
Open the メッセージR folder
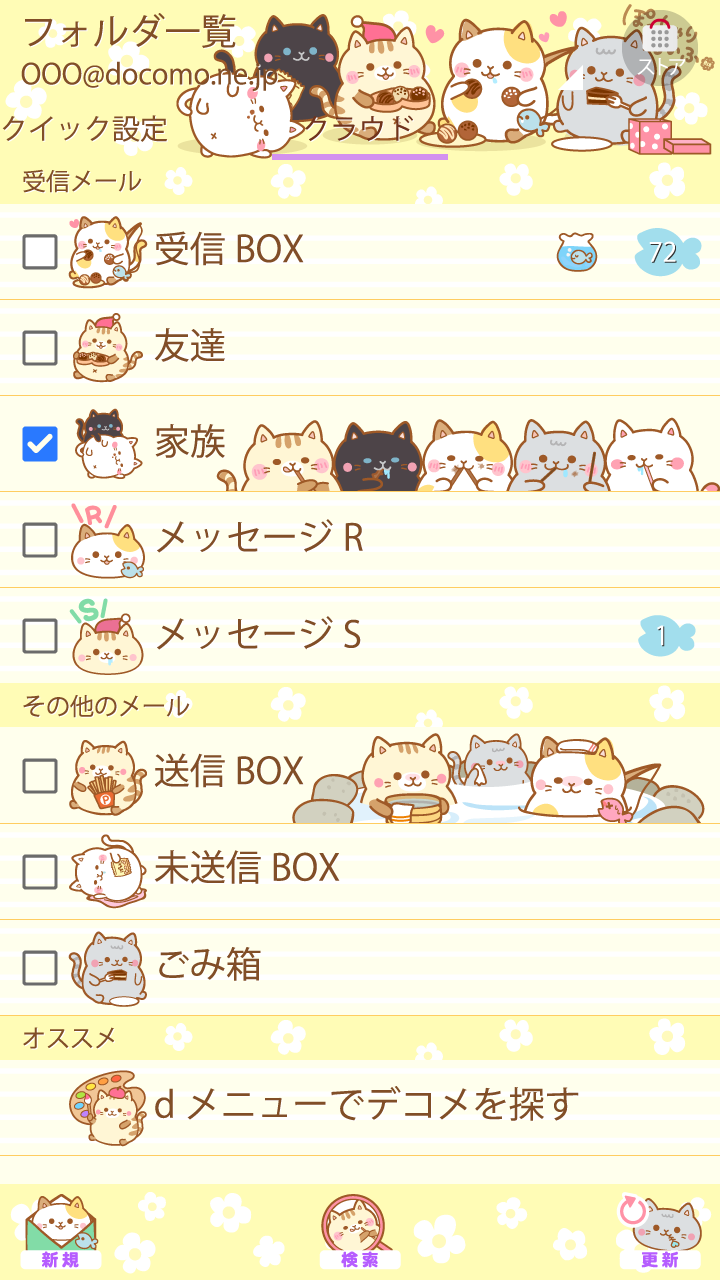[x=258, y=539]
